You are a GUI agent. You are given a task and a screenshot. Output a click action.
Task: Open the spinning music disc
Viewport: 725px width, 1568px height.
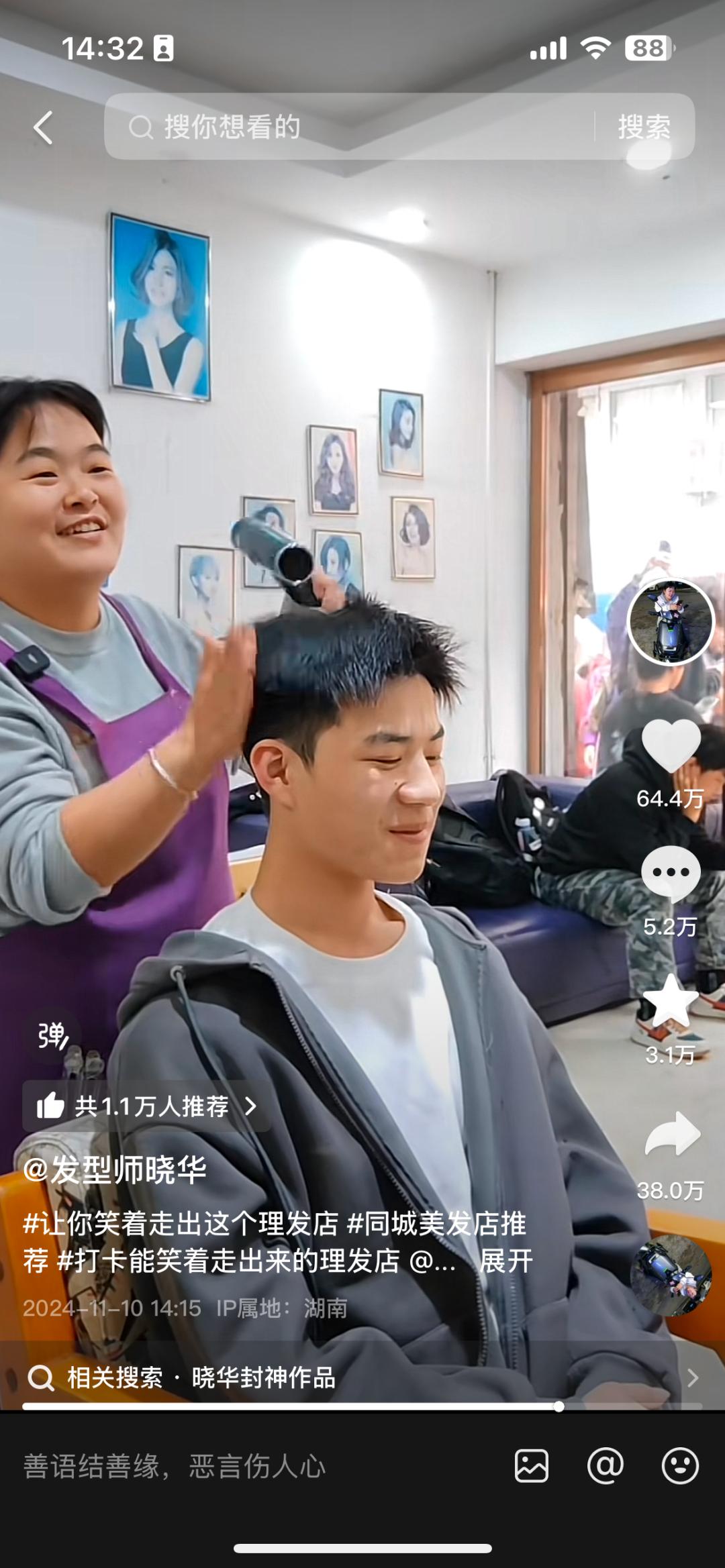(x=671, y=1275)
